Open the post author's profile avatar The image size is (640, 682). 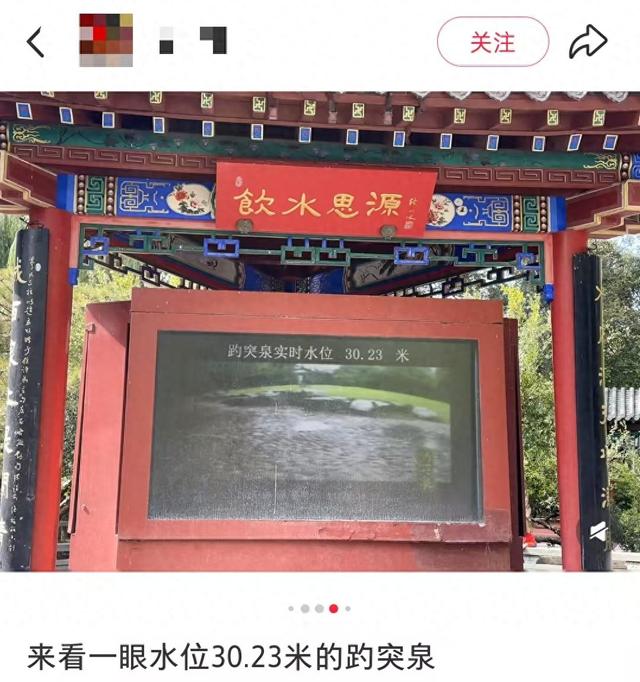click(x=106, y=41)
